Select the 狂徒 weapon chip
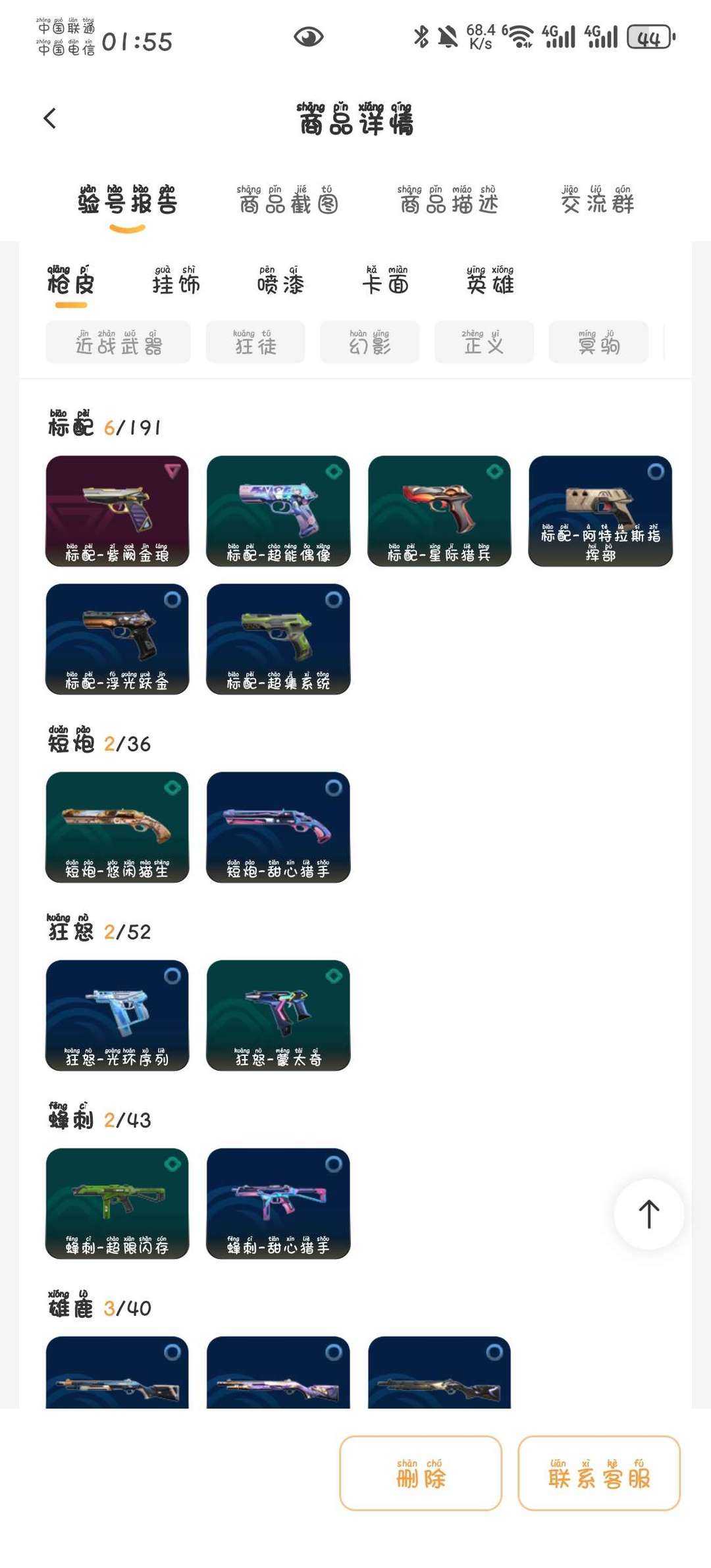 [x=255, y=342]
